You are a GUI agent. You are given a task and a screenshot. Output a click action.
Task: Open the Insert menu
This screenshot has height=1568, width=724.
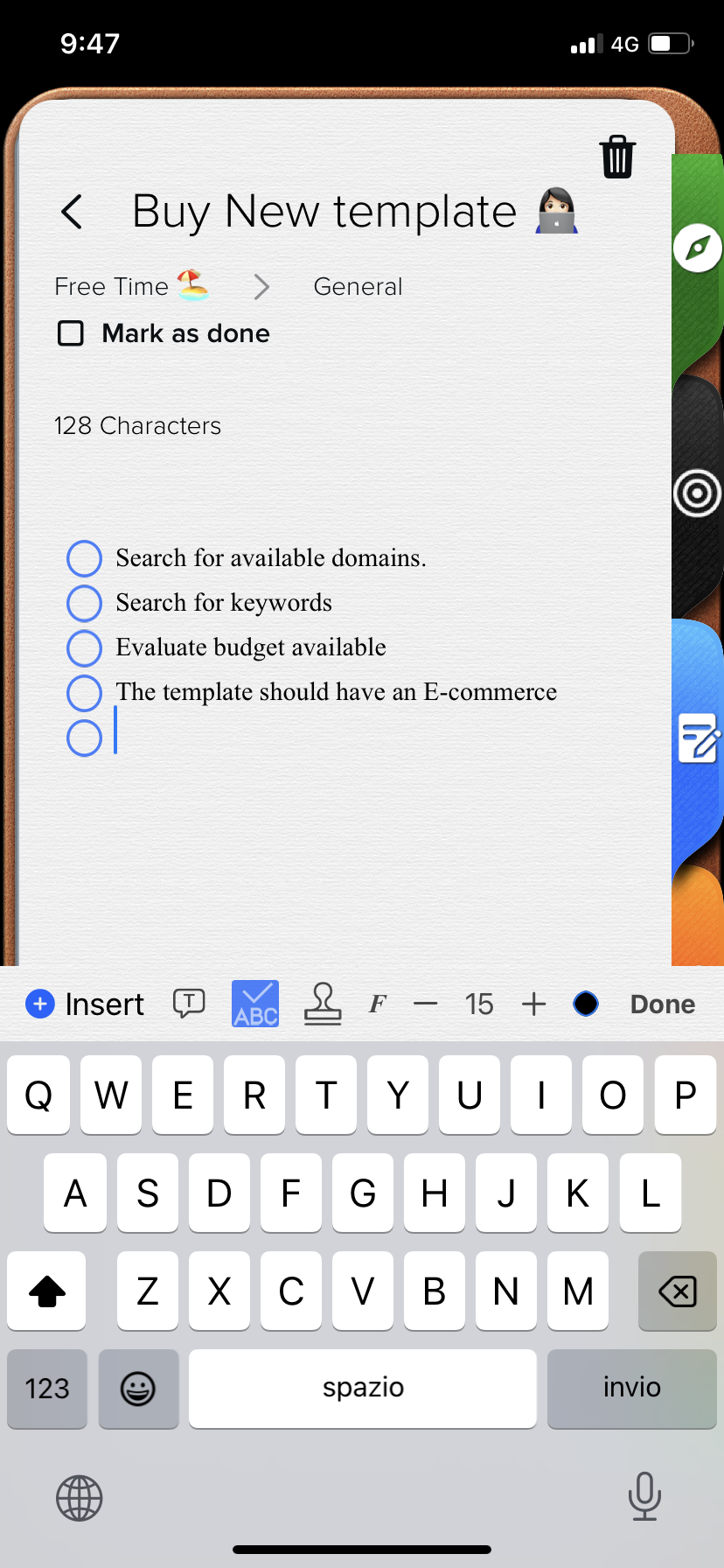pyautogui.click(x=86, y=1004)
